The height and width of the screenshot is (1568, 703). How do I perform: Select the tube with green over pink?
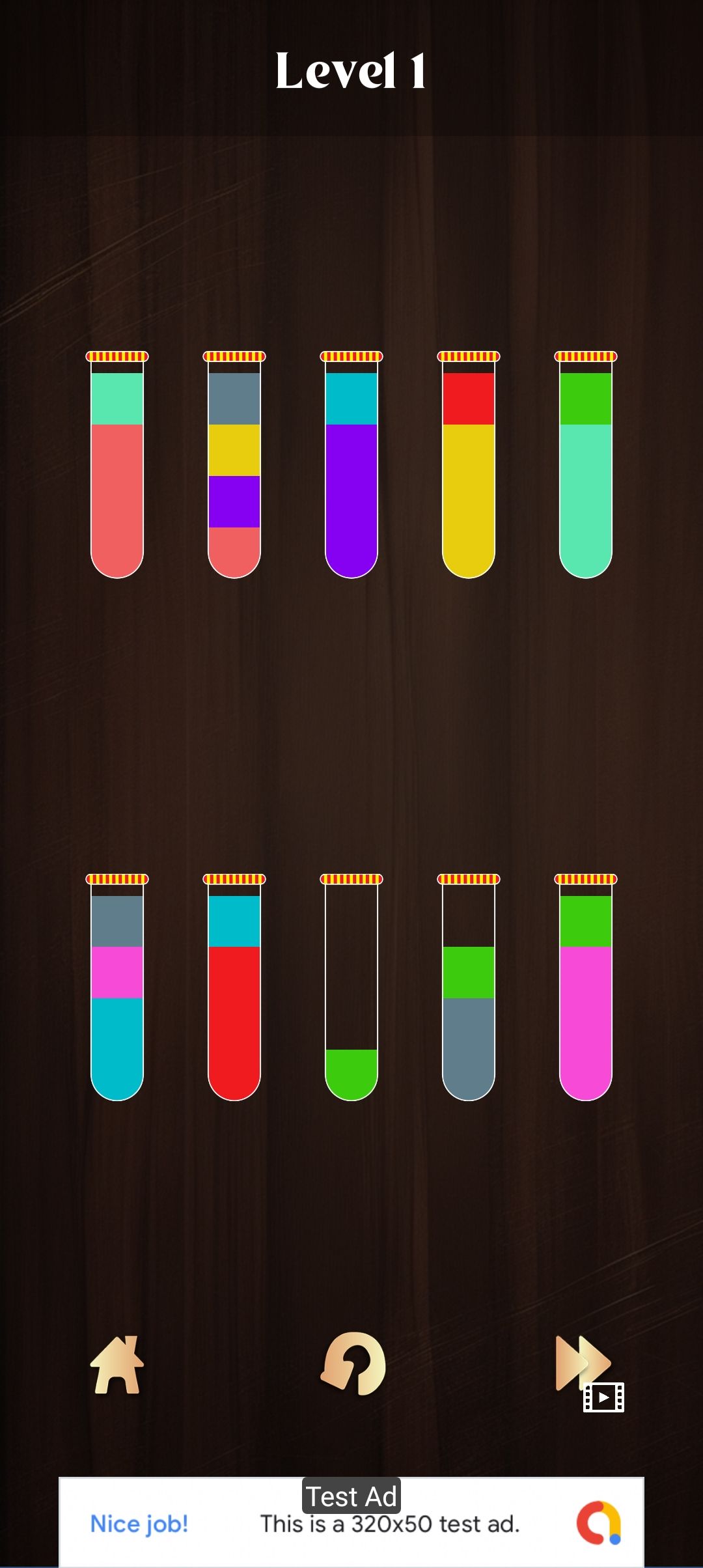point(586,988)
